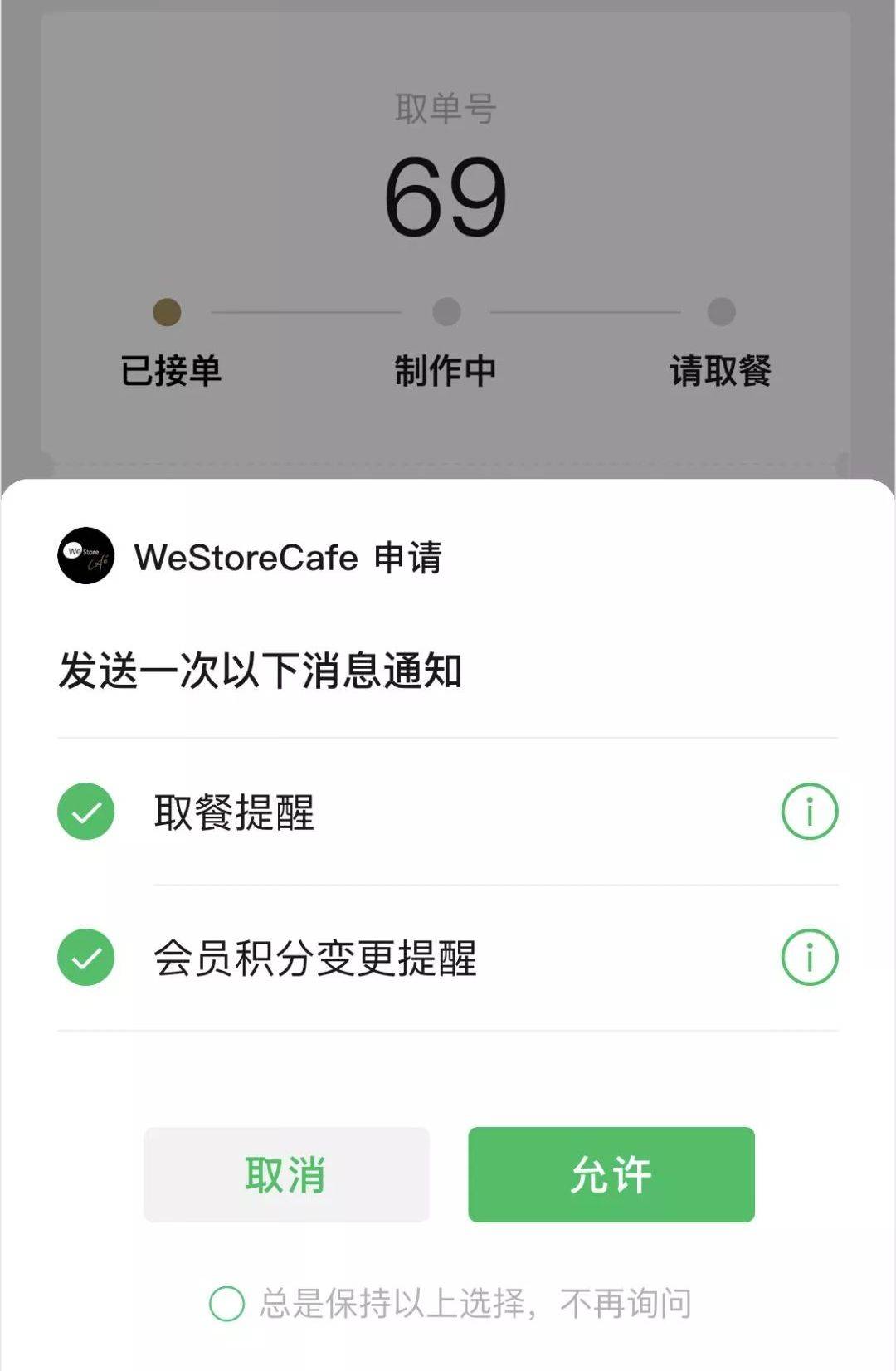This screenshot has height=1371, width=896.
Task: Select the 已接单 status dot
Action: [x=166, y=311]
